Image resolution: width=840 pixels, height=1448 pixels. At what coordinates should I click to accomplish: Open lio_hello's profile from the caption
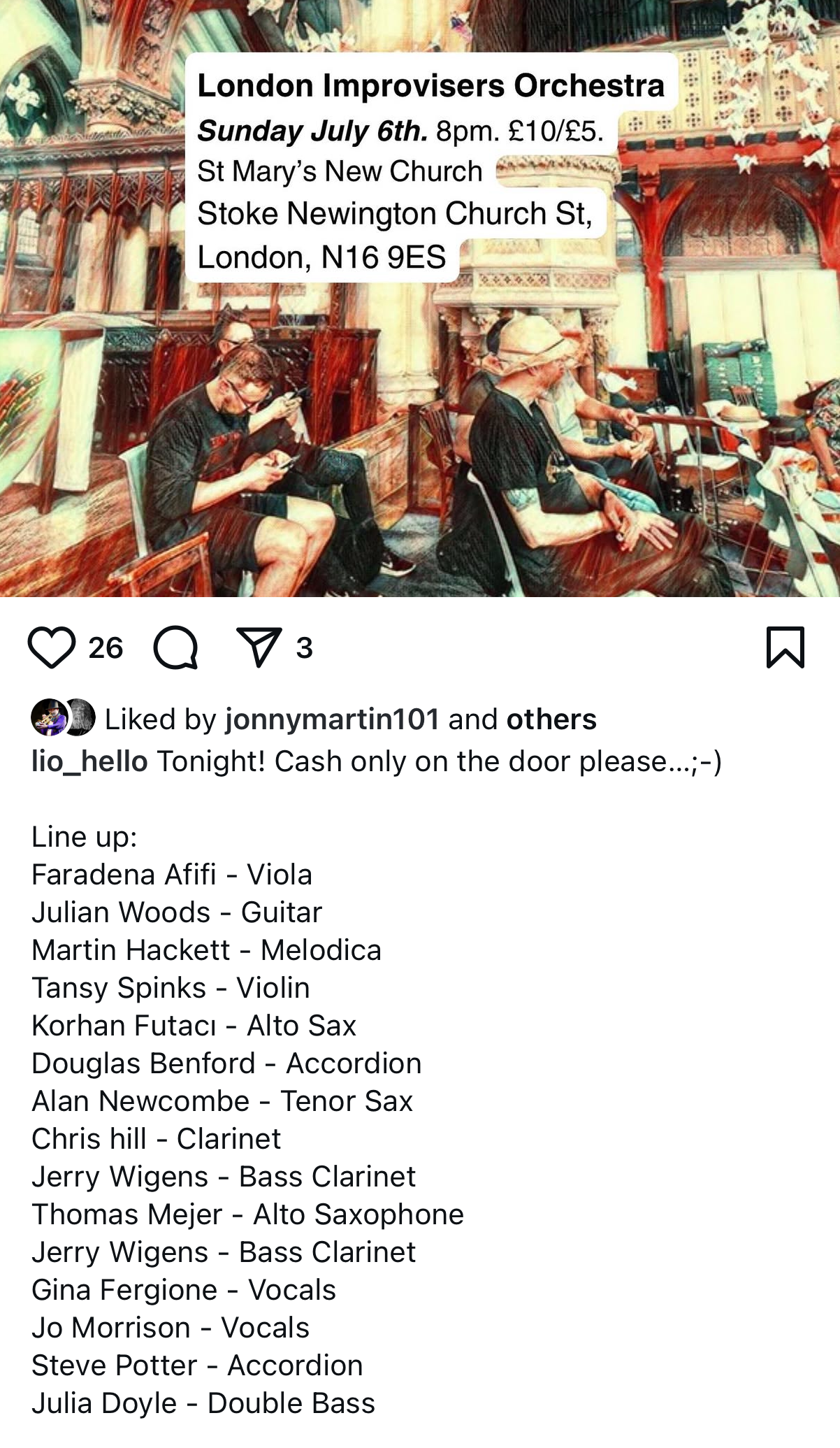(x=89, y=761)
